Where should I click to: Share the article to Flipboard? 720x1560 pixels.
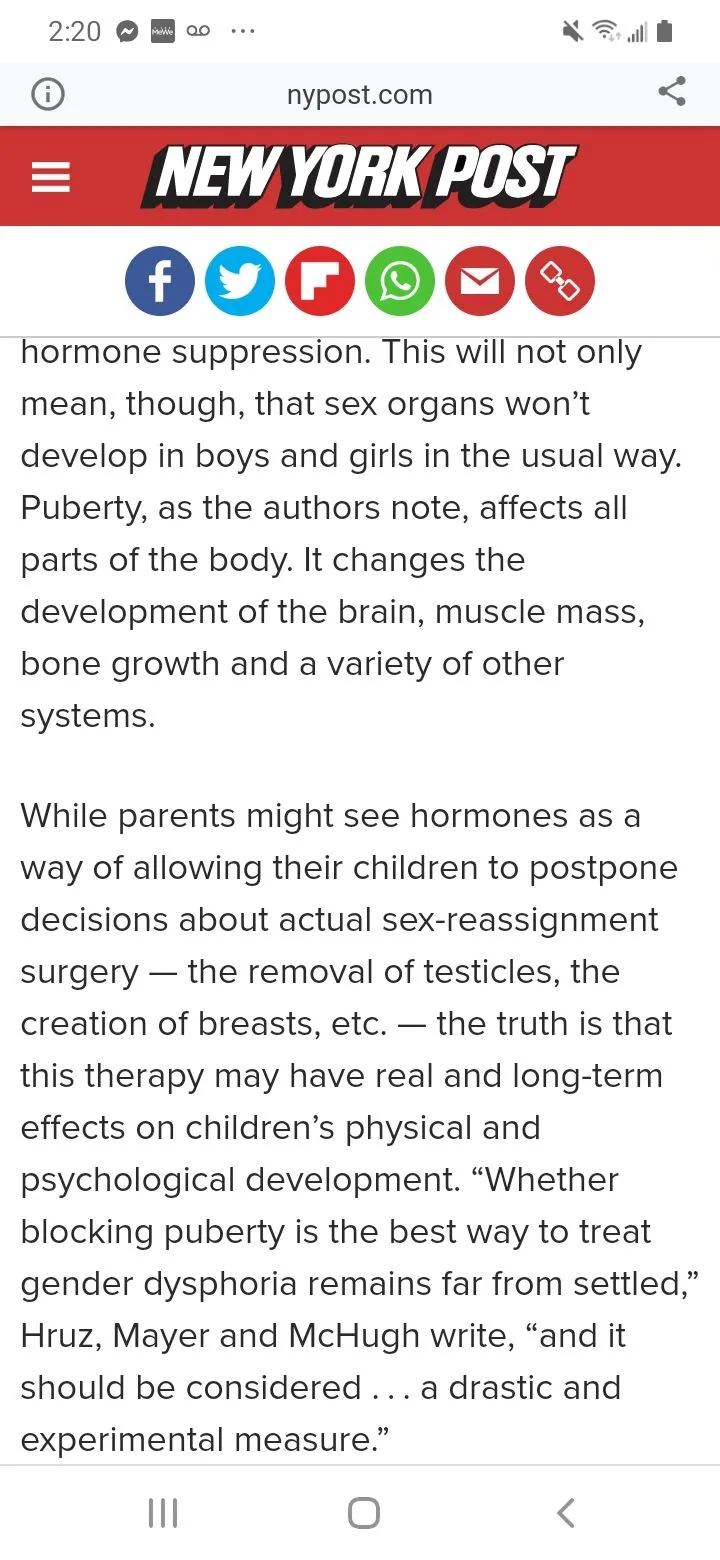(x=320, y=281)
